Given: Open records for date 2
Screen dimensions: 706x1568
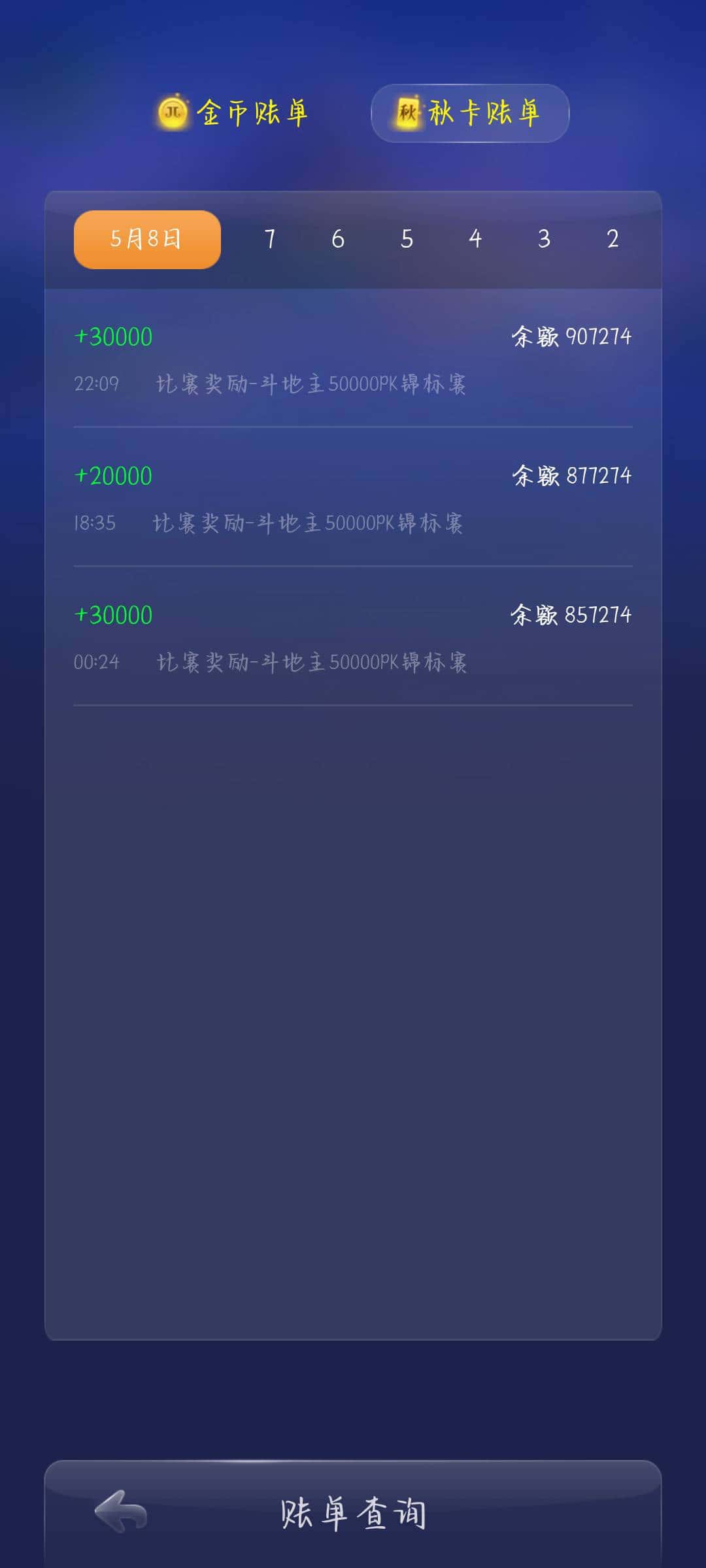Looking at the screenshot, I should pyautogui.click(x=613, y=239).
